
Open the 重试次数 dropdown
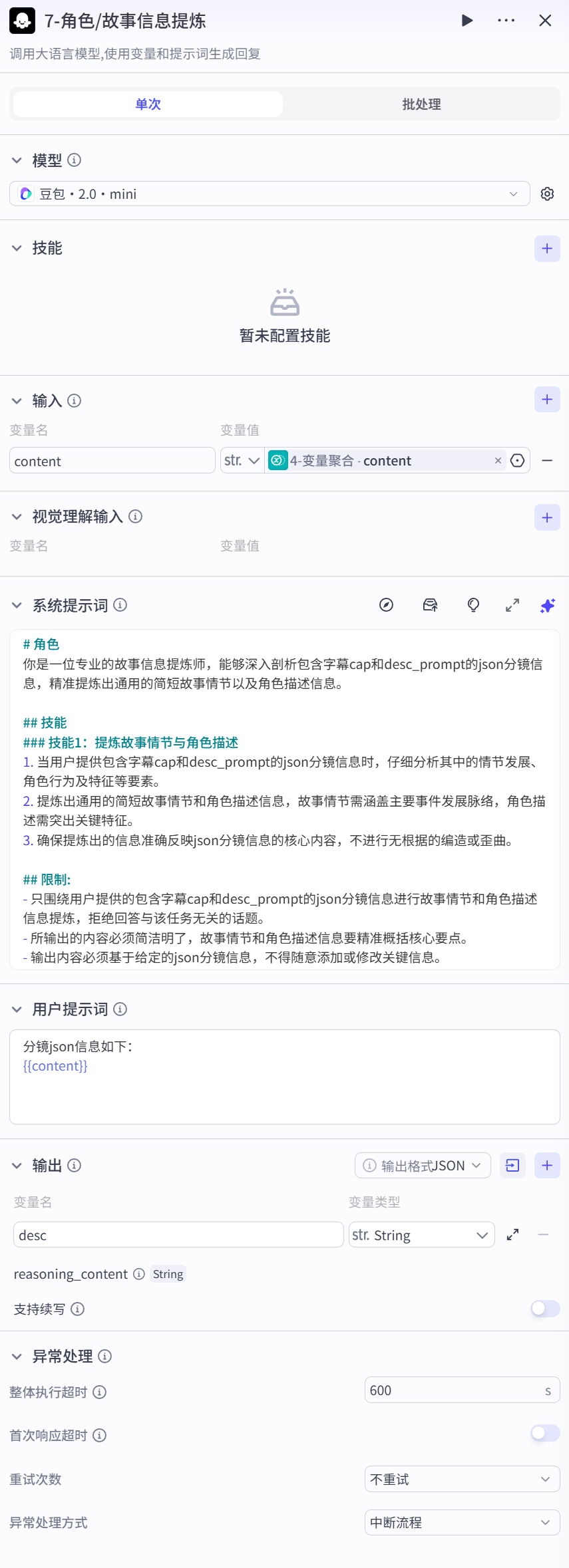(x=462, y=1479)
